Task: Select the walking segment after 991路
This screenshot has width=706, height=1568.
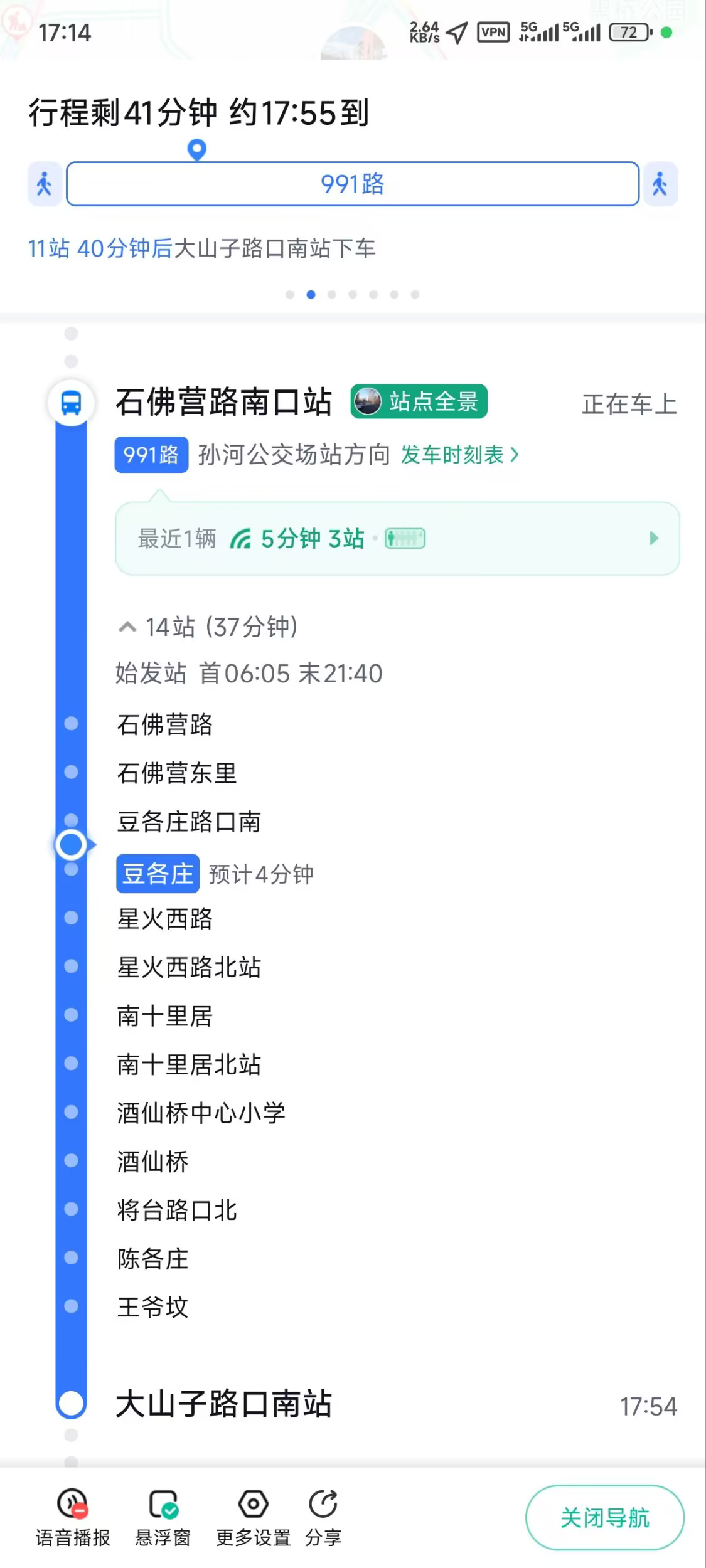Action: pos(660,184)
